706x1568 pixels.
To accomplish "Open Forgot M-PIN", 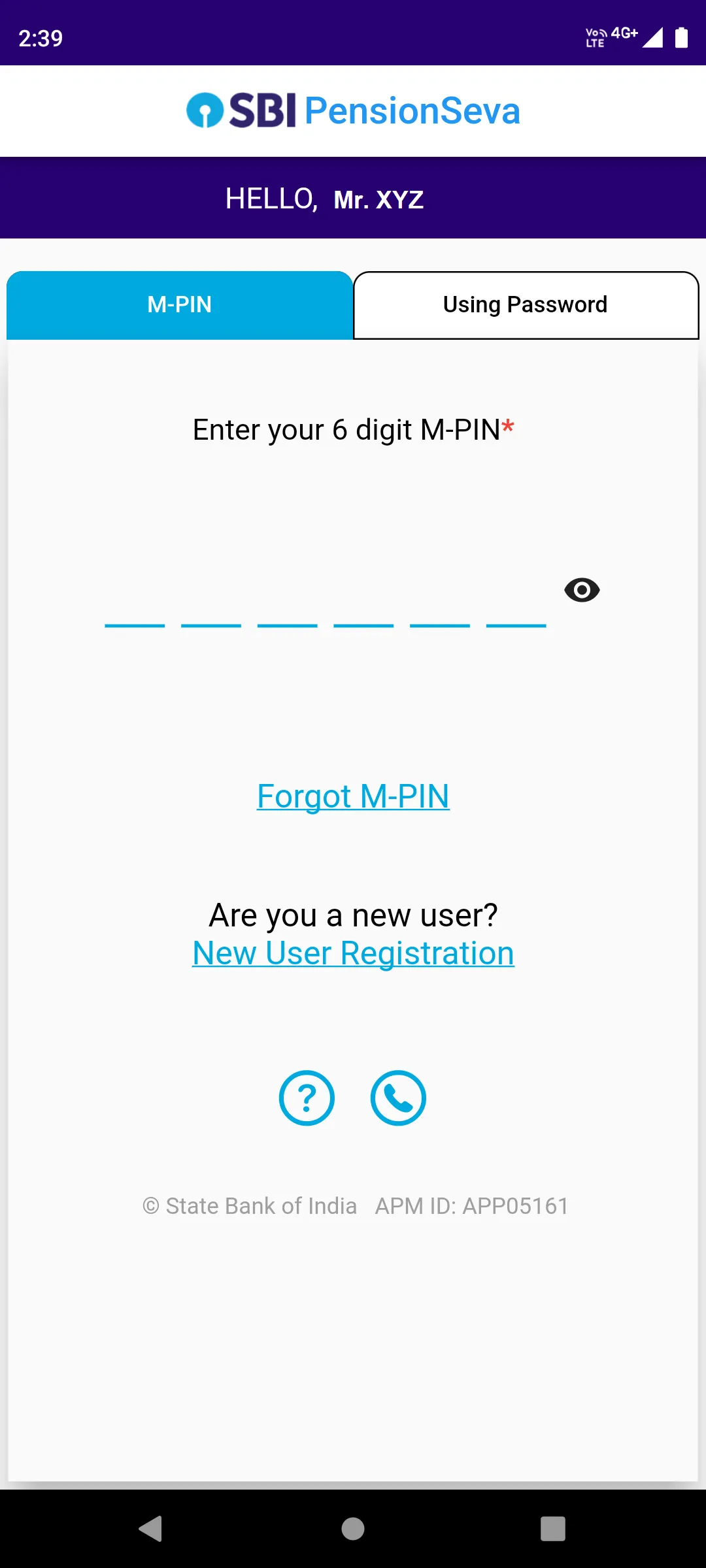I will pos(352,796).
